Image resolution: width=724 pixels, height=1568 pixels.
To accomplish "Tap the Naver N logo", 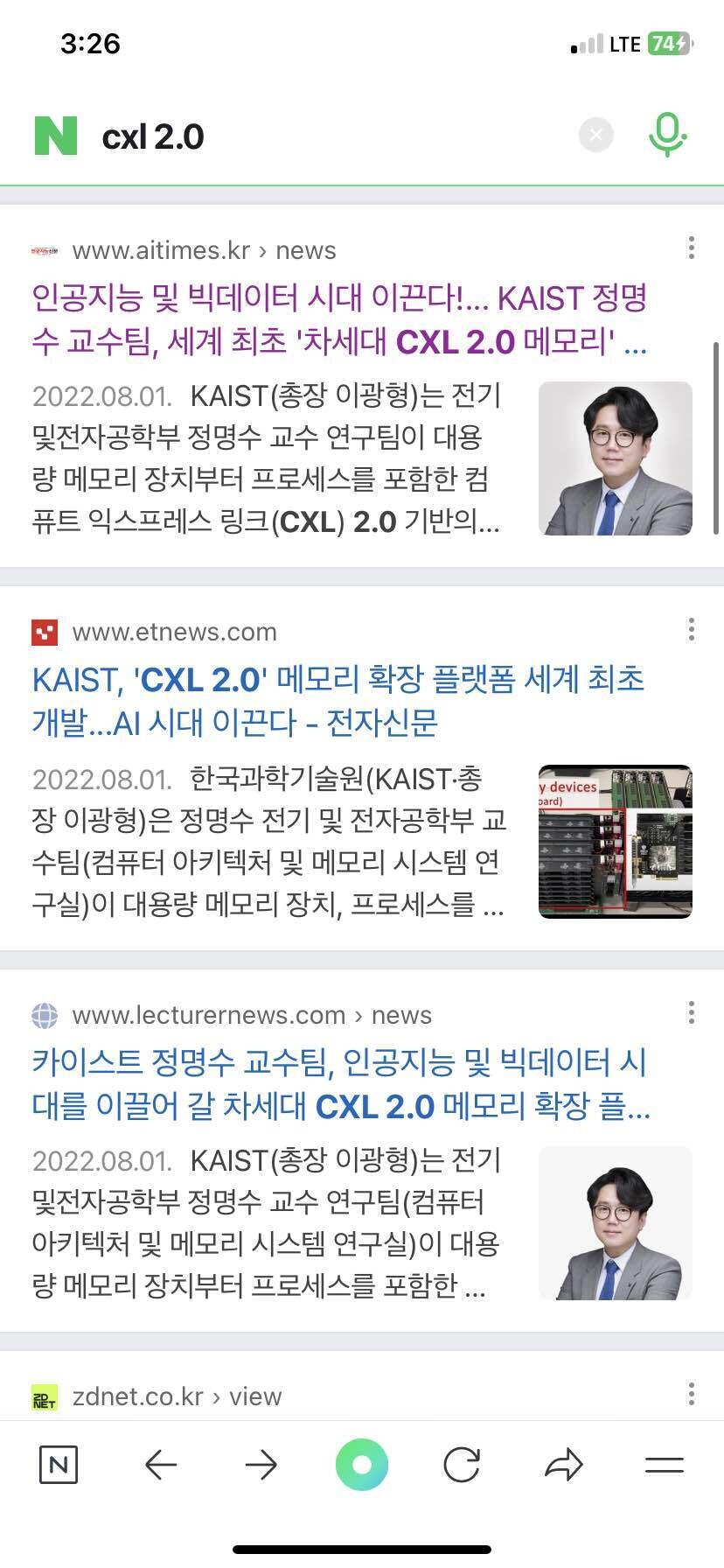I will pyautogui.click(x=52, y=136).
